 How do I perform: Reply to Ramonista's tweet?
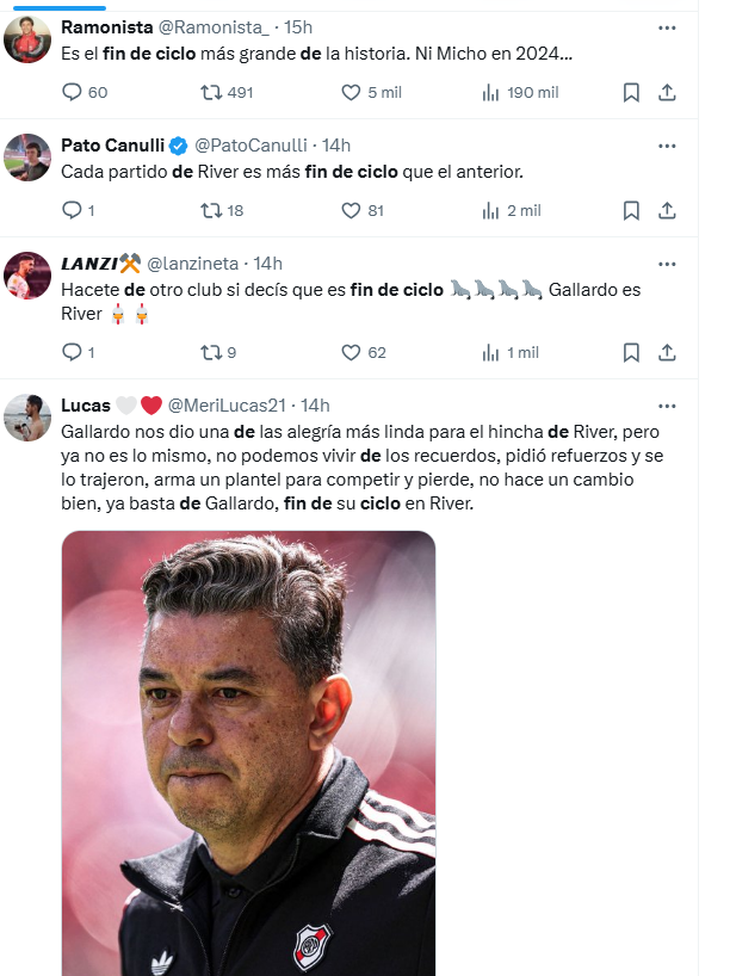pos(72,92)
